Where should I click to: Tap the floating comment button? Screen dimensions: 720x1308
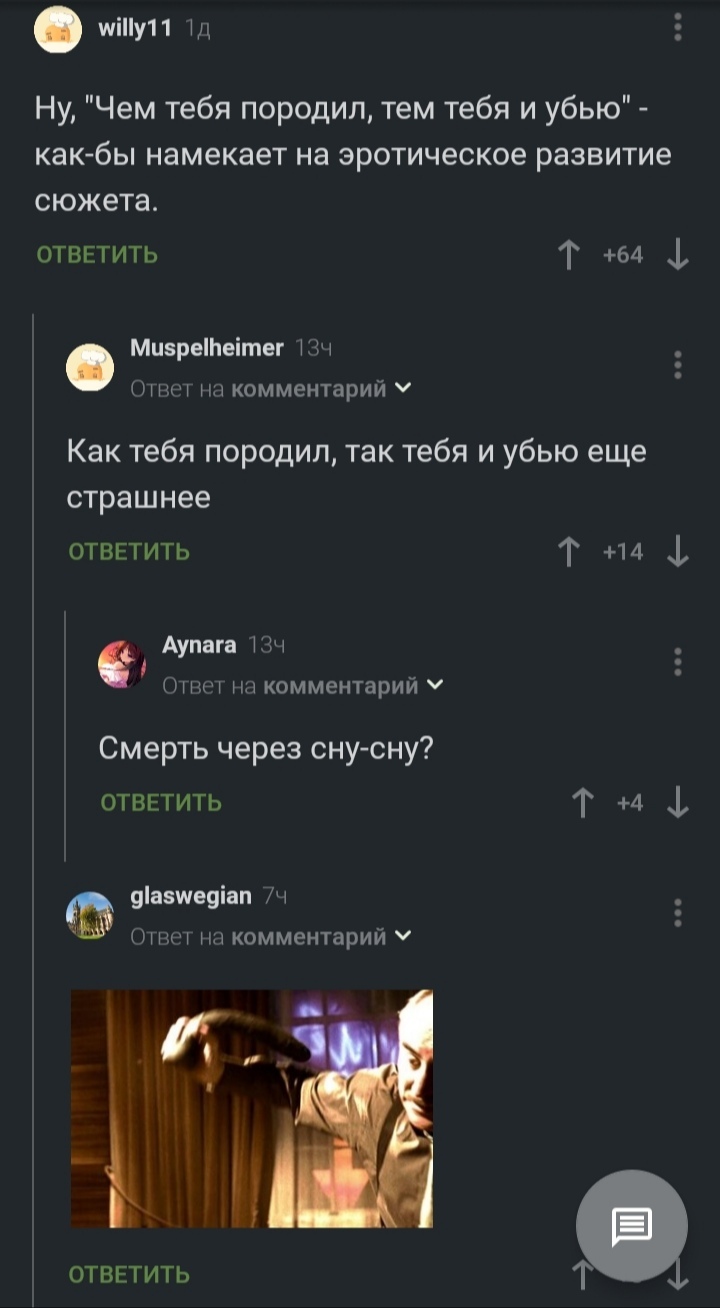click(632, 1225)
